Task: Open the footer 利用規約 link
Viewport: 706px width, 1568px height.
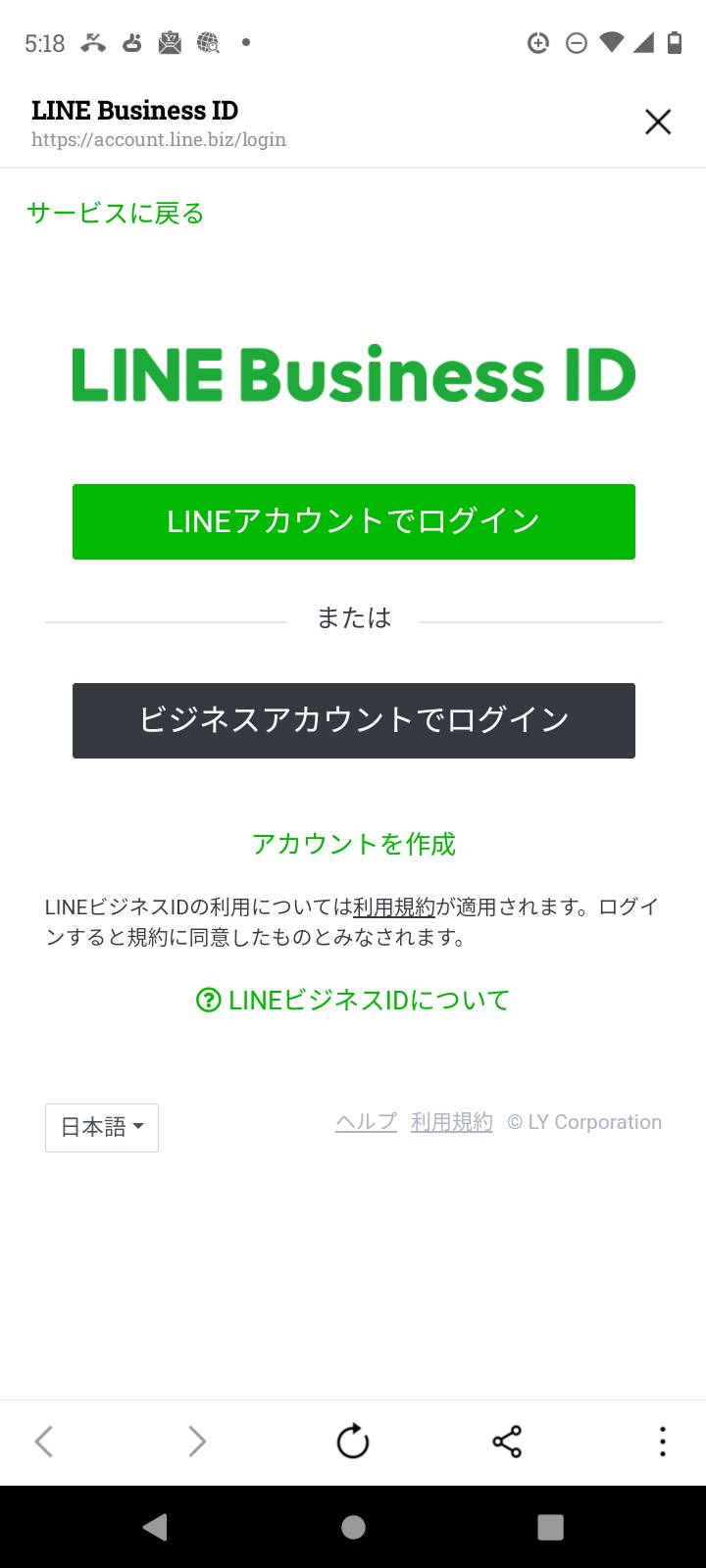Action: click(452, 1122)
